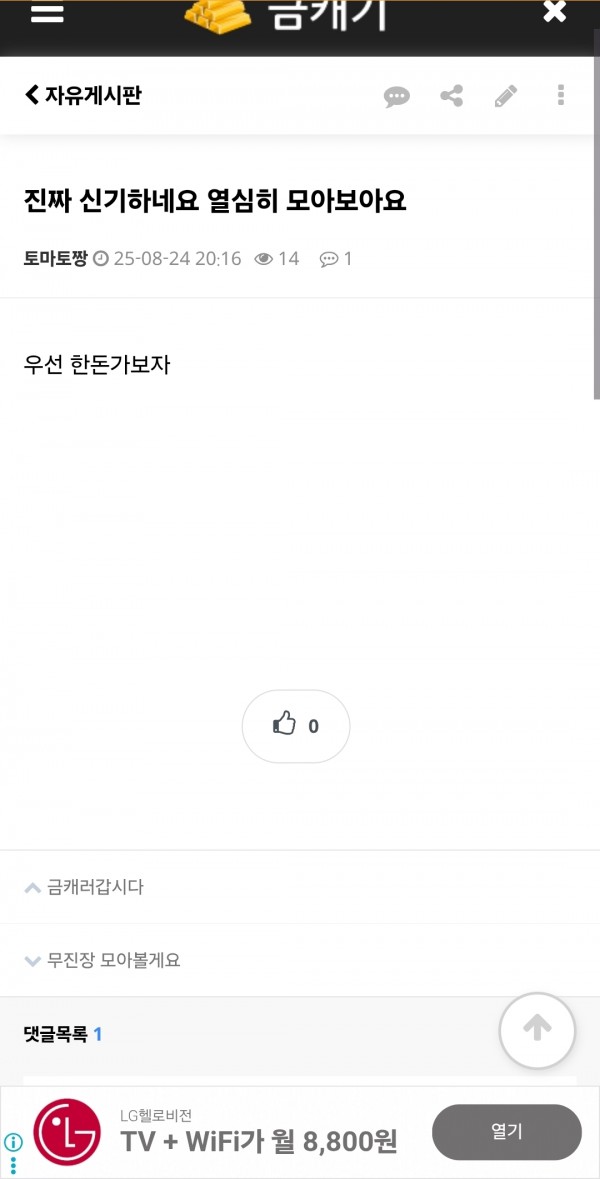Viewport: 600px width, 1179px height.
Task: Open author 토마토짱's profile
Action: [56, 259]
